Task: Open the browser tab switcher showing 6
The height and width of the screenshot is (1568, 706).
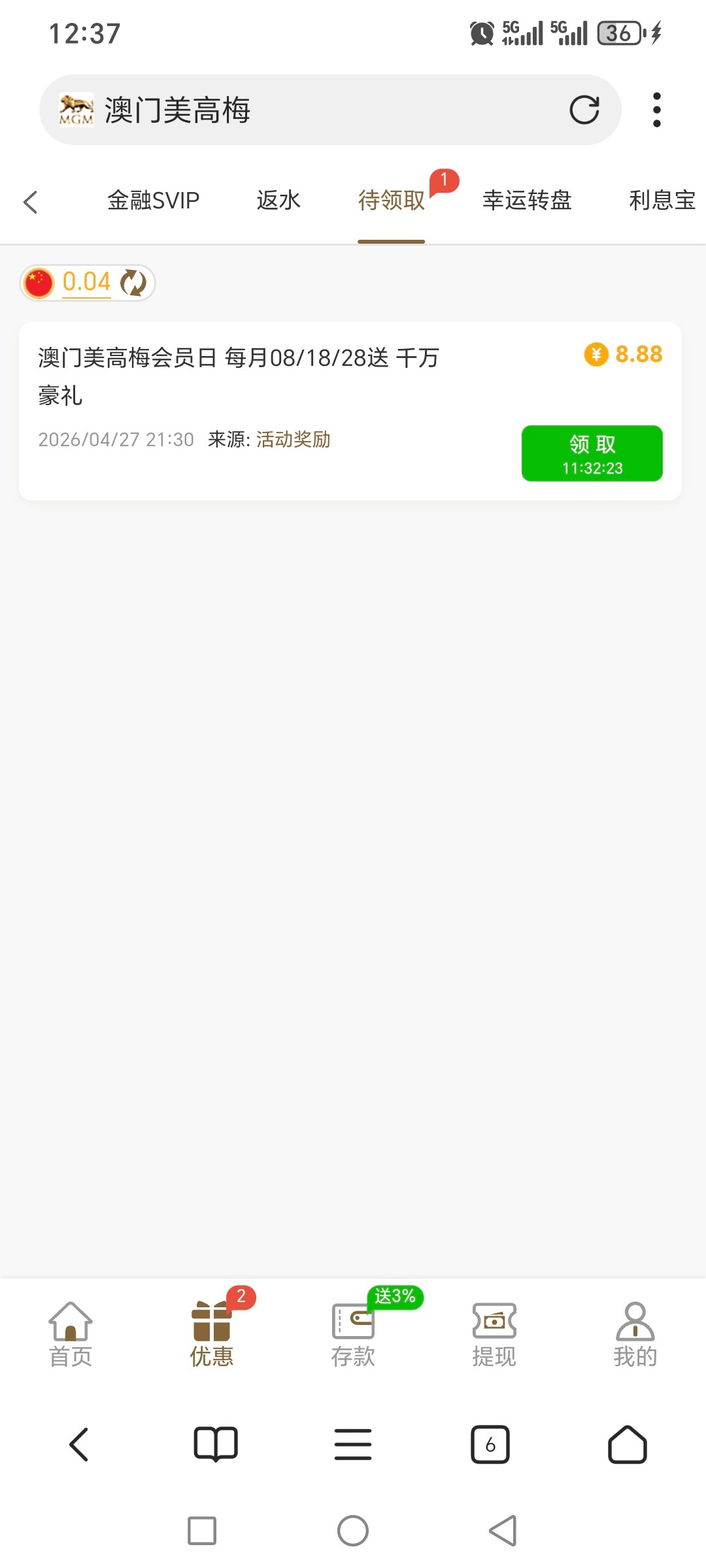Action: pos(490,1444)
